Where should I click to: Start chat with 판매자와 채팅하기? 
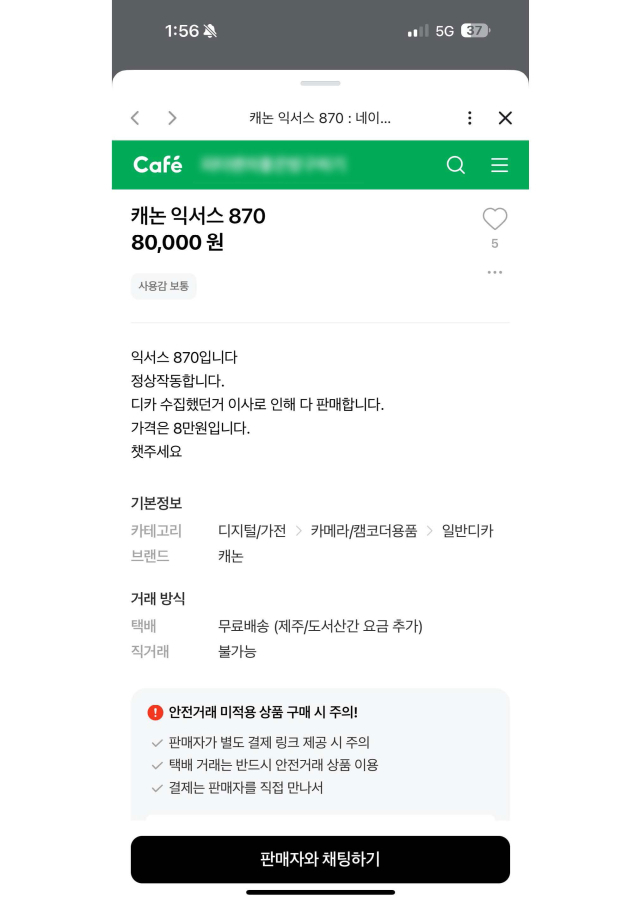[x=320, y=859]
